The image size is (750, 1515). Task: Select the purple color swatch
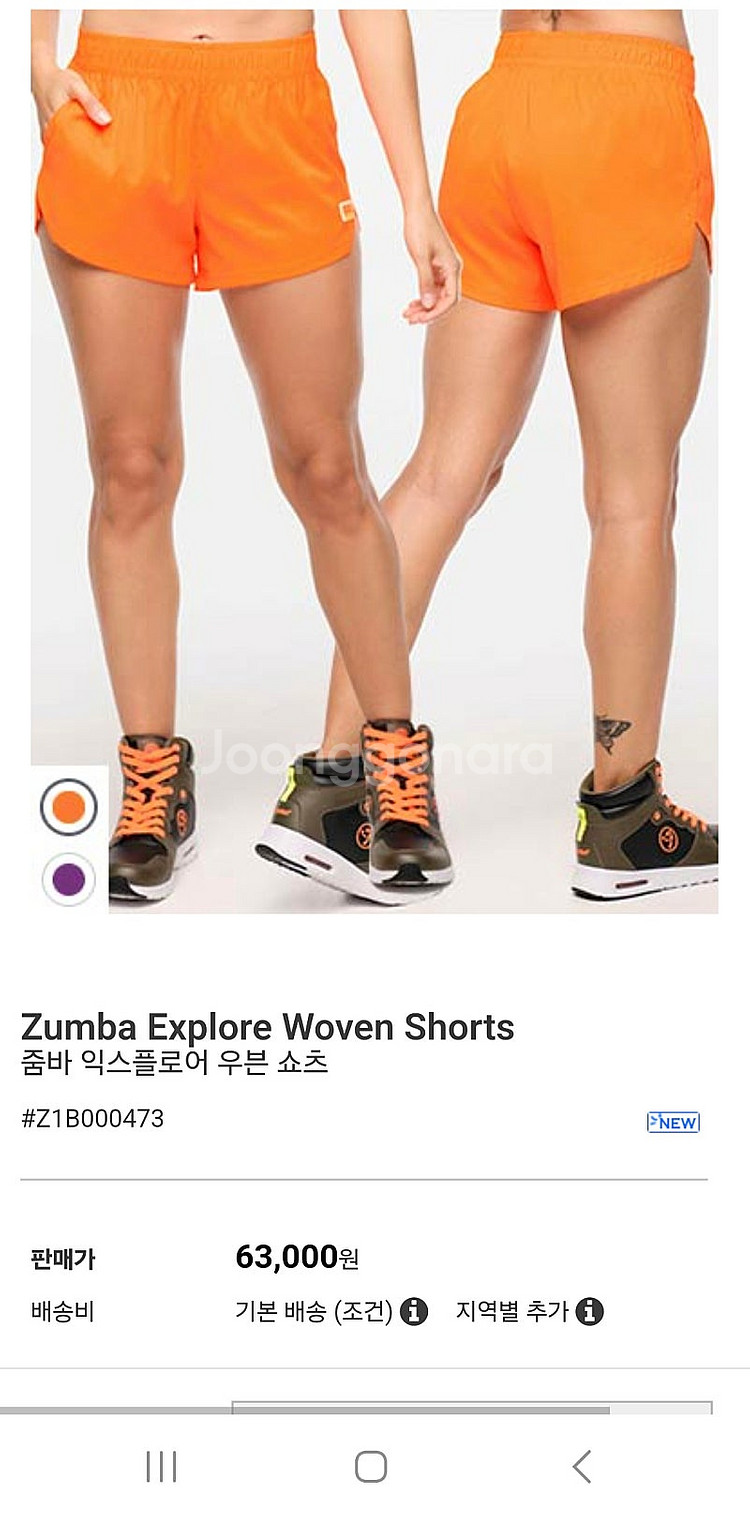[69, 879]
